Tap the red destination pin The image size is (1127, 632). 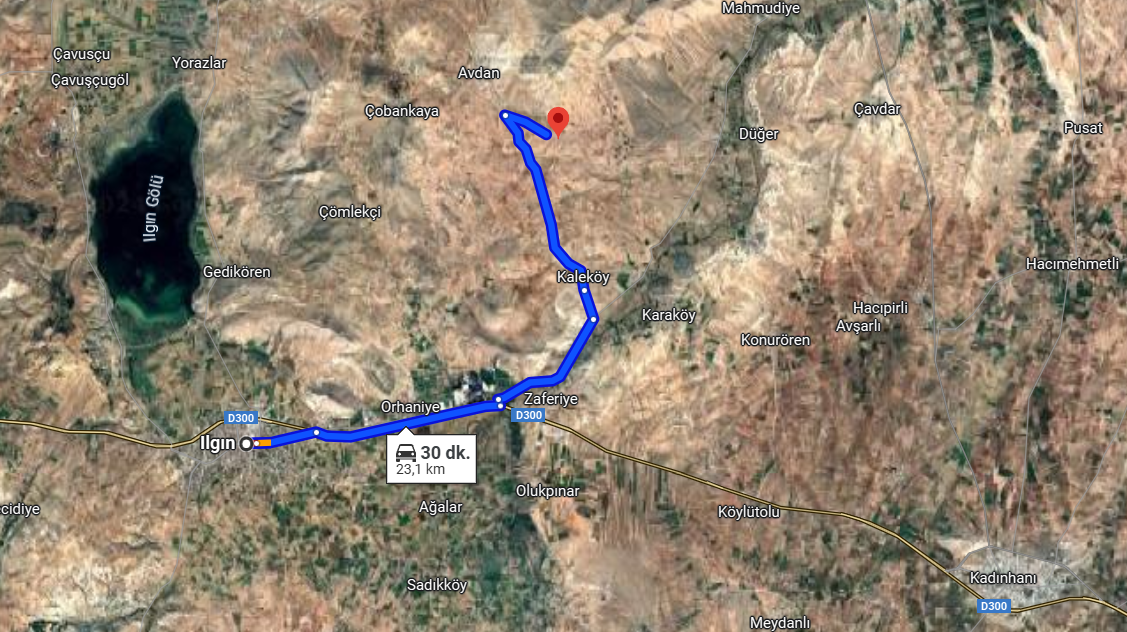pyautogui.click(x=558, y=120)
